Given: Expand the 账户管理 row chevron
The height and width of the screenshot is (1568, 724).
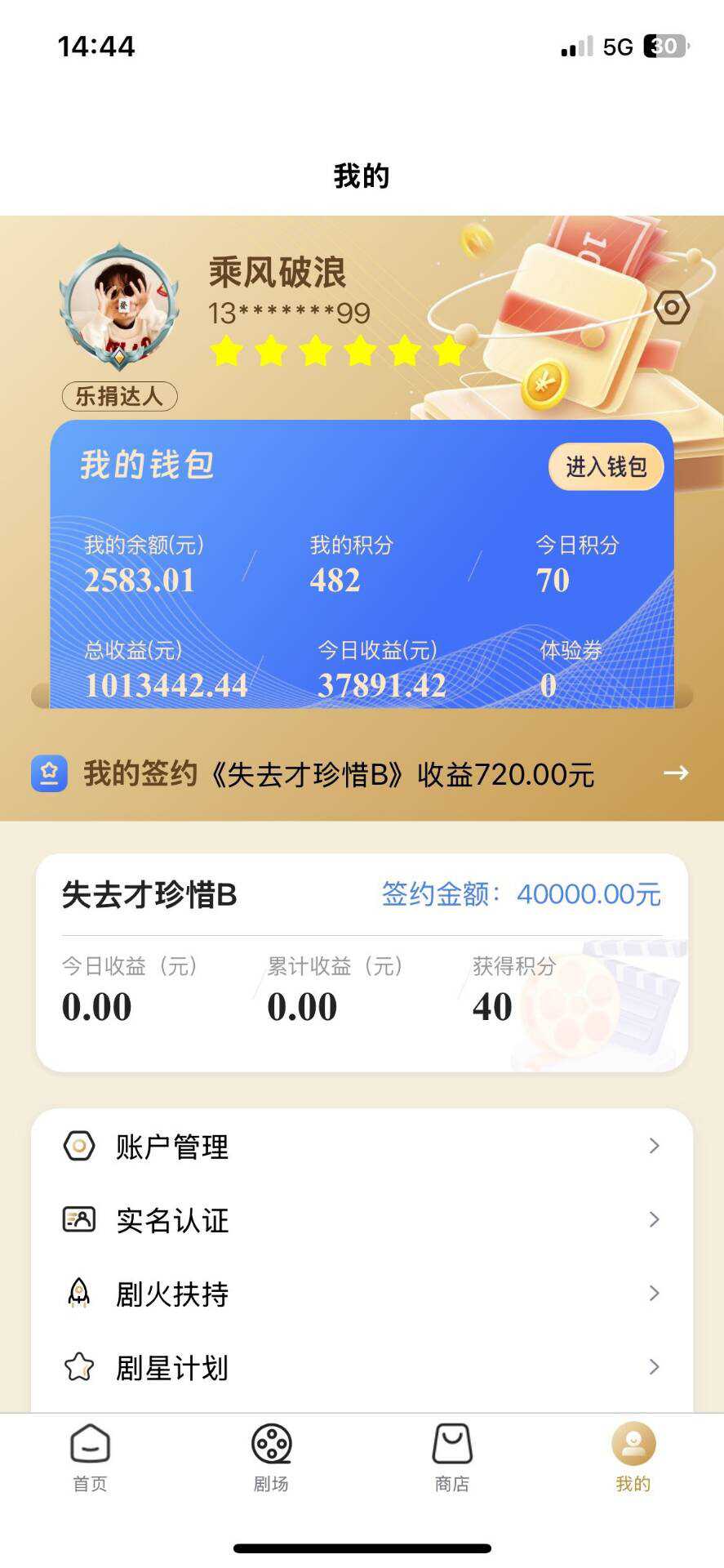Looking at the screenshot, I should [x=654, y=1146].
